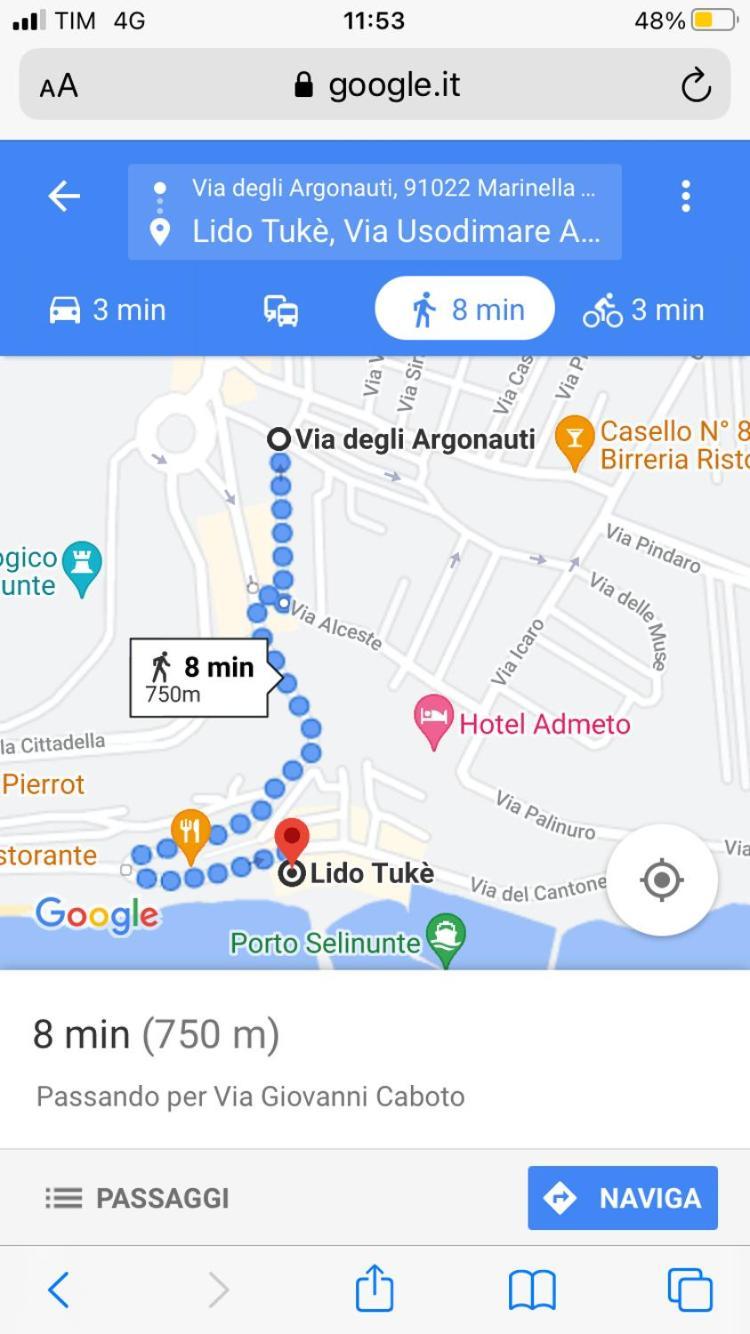This screenshot has width=750, height=1334.
Task: Select the walking 8 min mode
Action: coord(465,310)
